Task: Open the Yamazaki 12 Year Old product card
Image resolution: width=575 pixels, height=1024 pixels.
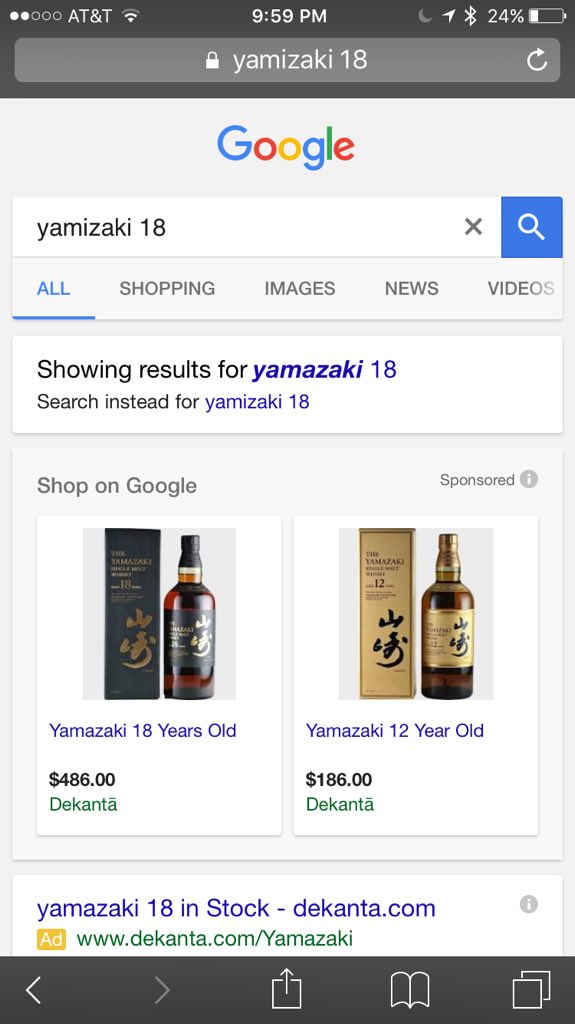Action: pyautogui.click(x=416, y=675)
